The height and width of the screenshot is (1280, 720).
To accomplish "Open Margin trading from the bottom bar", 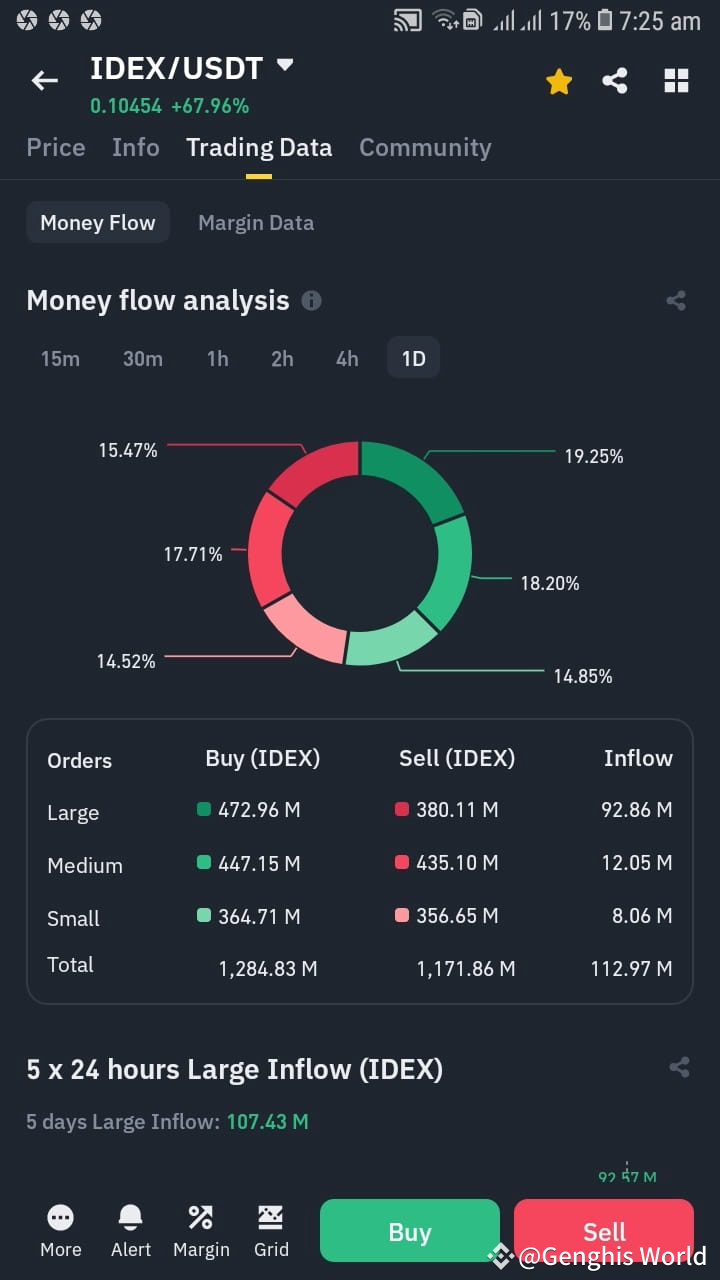I will tap(201, 1228).
